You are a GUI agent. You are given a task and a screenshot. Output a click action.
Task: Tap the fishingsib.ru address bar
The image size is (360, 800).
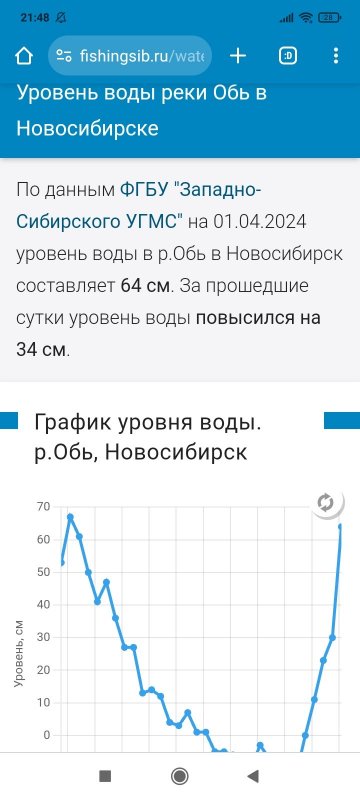tap(130, 56)
